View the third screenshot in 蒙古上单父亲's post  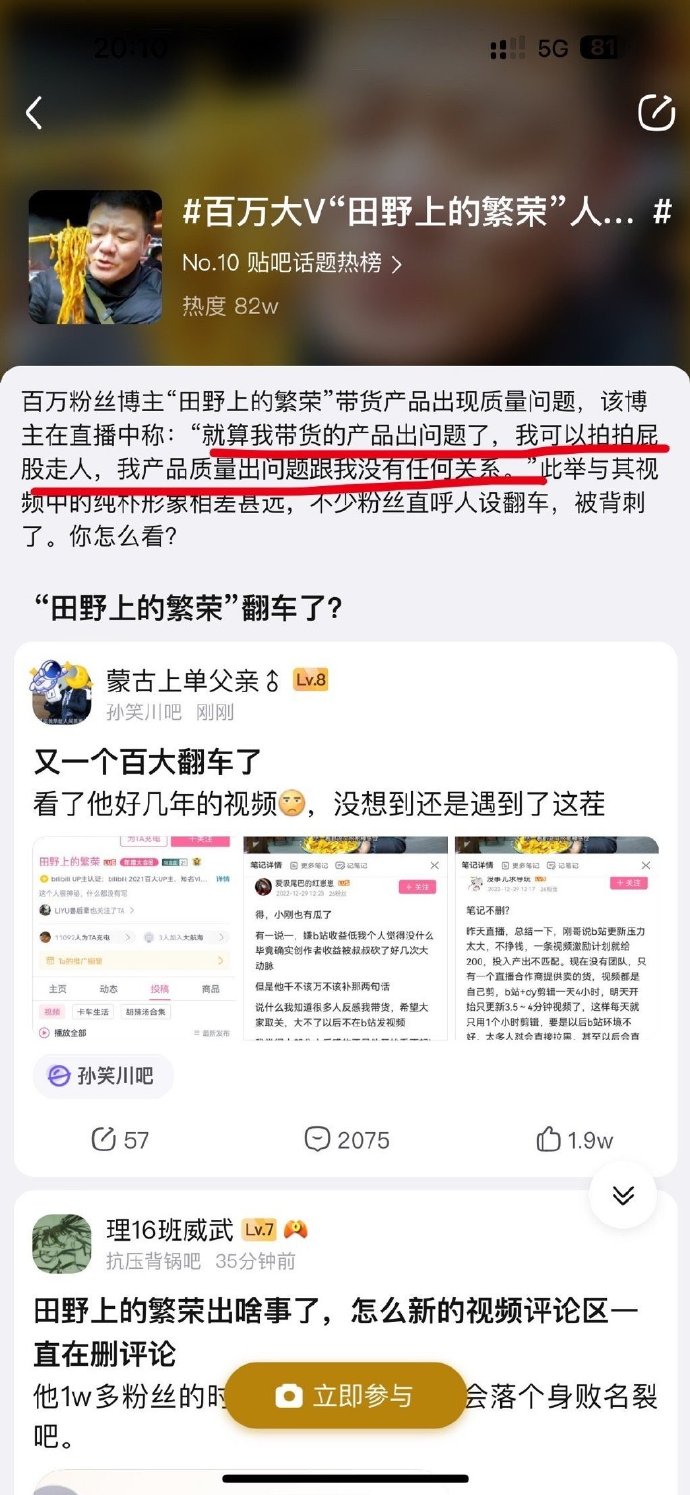(x=556, y=938)
